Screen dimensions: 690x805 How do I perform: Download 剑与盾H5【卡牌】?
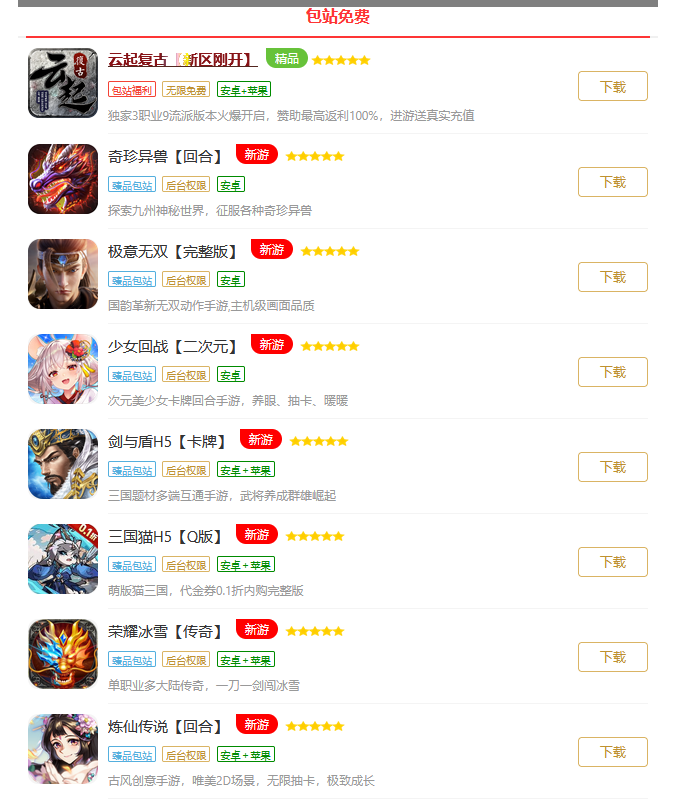pos(612,467)
